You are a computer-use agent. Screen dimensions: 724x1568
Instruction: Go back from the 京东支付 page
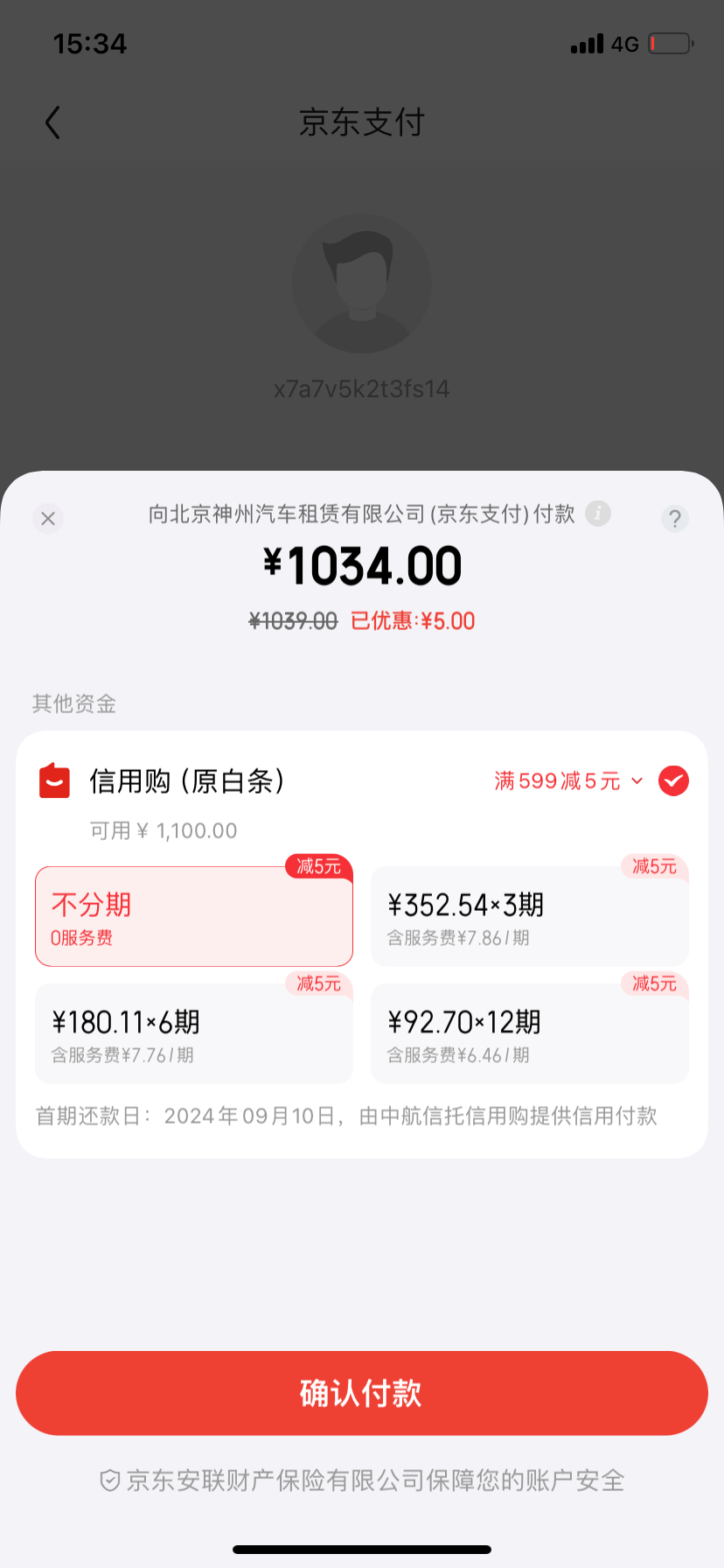tap(53, 122)
